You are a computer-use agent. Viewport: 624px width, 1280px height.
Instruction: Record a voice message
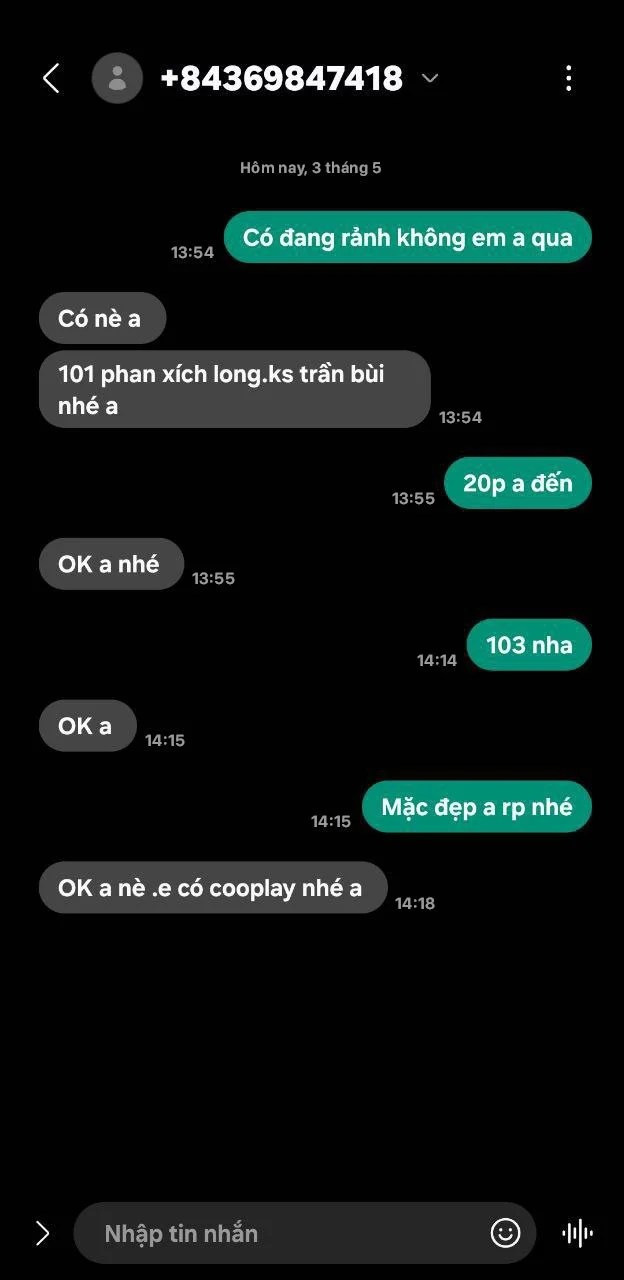coord(578,1233)
